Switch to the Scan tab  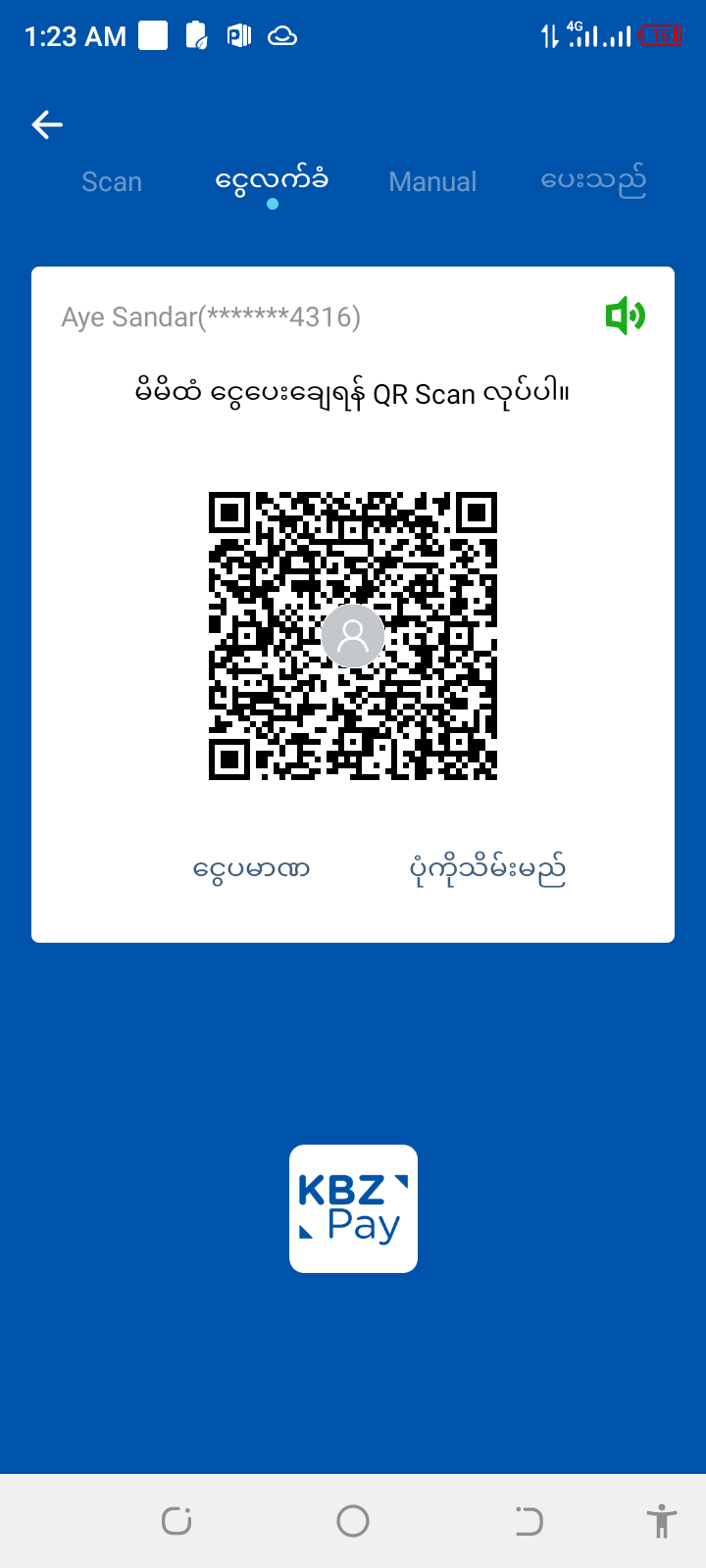112,182
